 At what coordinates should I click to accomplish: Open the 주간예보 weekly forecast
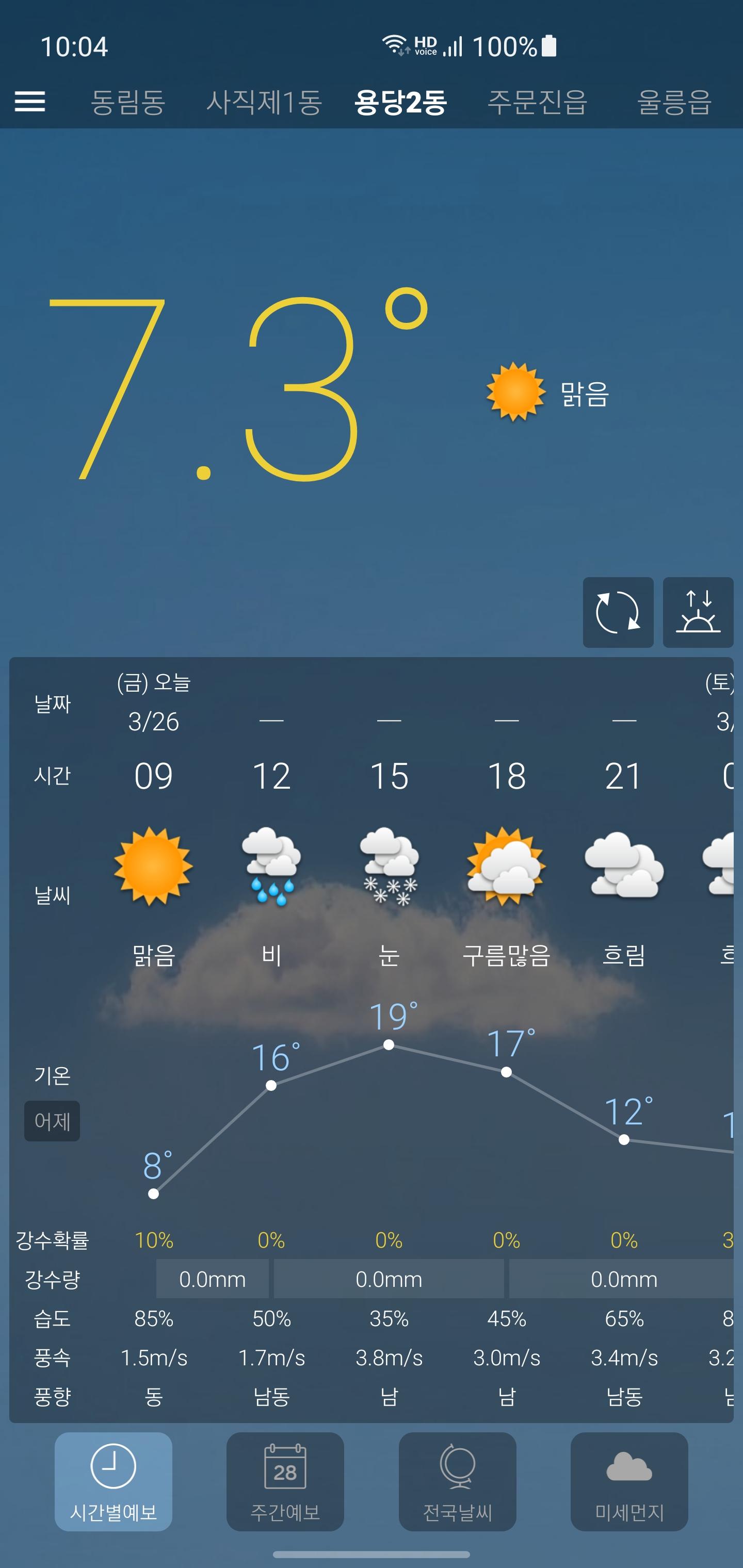tap(285, 1481)
